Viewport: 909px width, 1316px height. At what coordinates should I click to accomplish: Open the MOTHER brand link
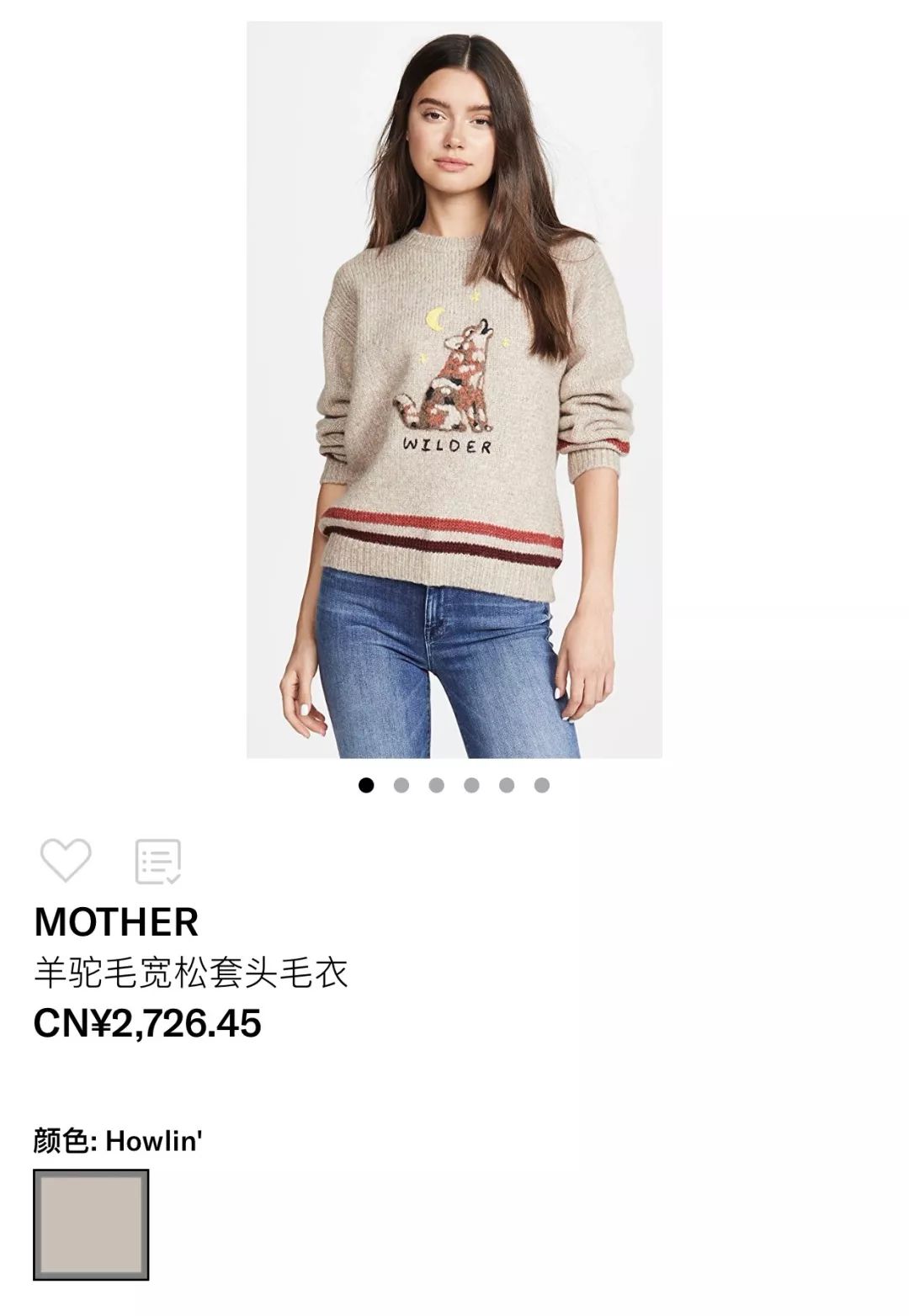116,922
